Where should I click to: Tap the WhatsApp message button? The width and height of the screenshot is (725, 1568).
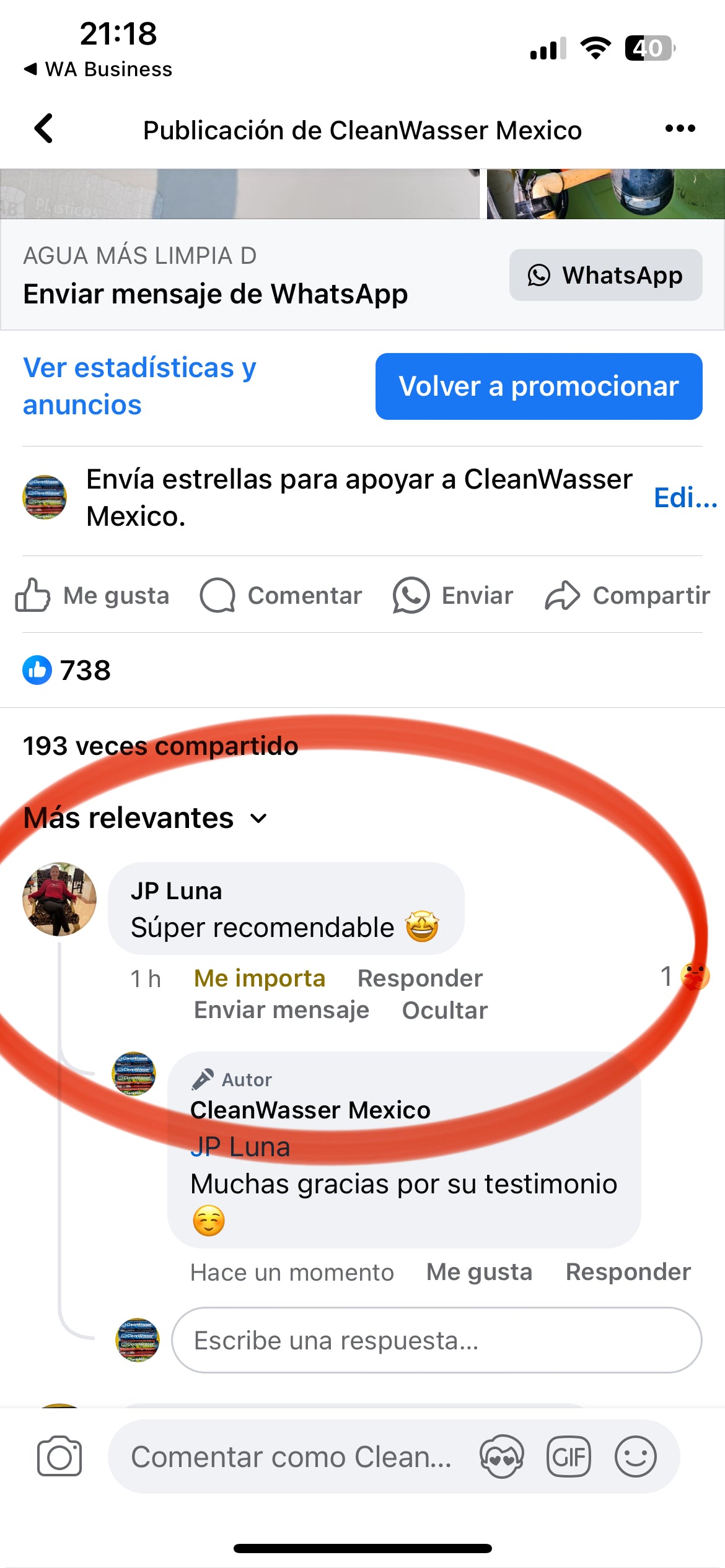click(x=605, y=275)
